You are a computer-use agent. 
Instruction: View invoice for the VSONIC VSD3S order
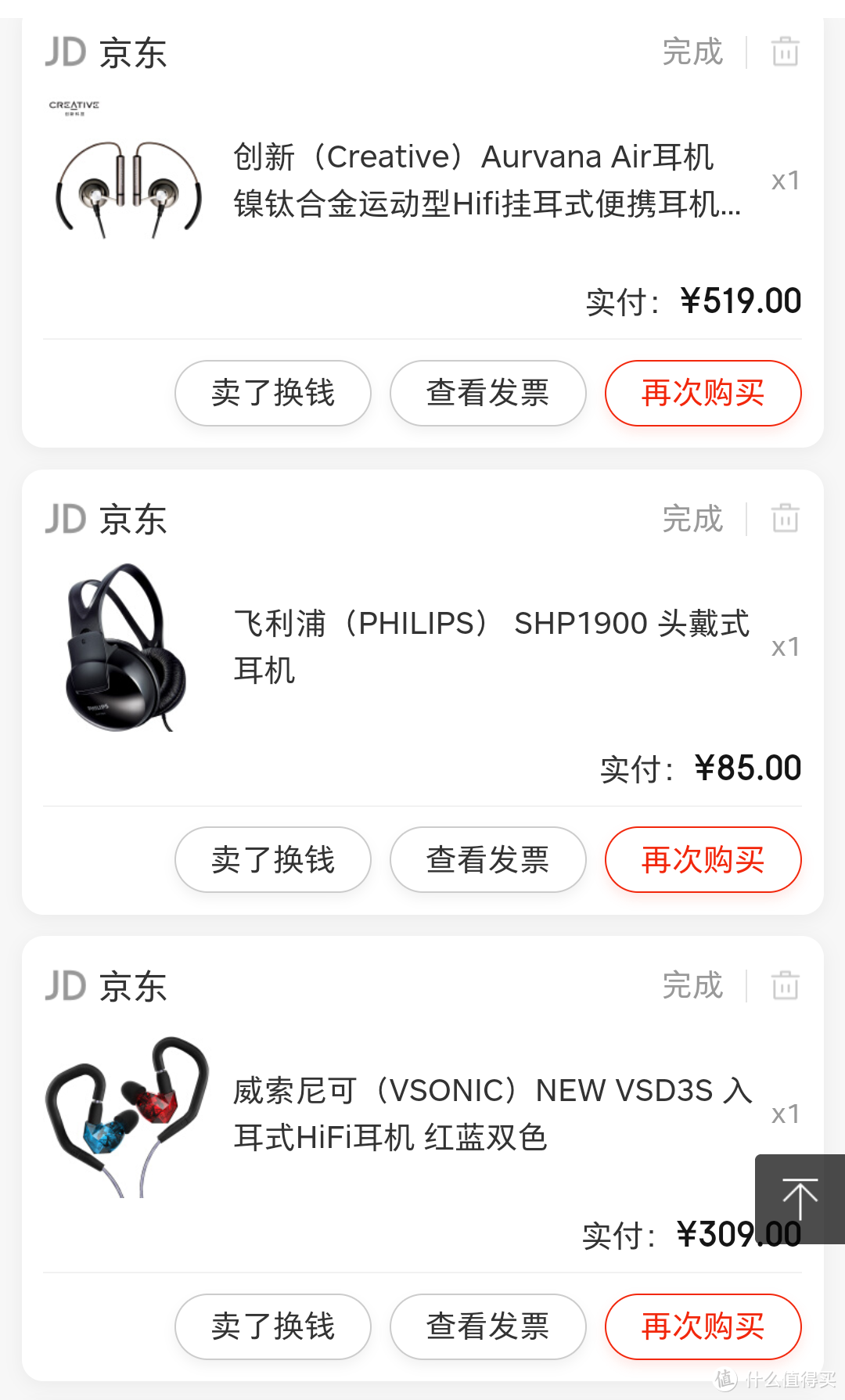point(487,1326)
